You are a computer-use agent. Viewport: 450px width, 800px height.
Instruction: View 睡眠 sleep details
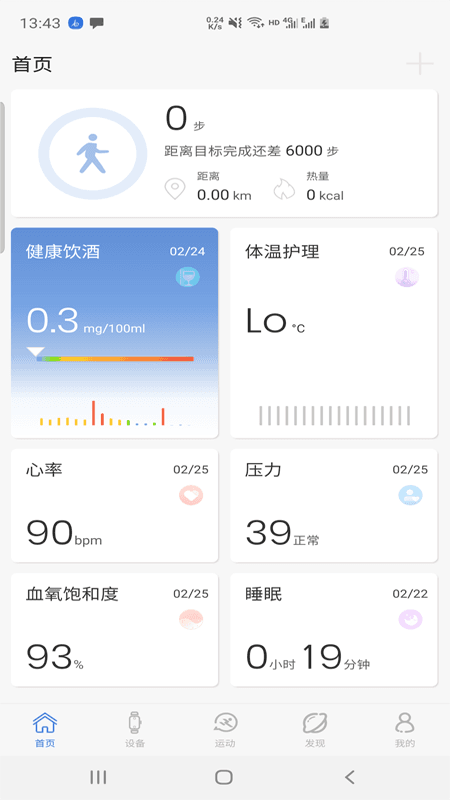pyautogui.click(x=334, y=630)
